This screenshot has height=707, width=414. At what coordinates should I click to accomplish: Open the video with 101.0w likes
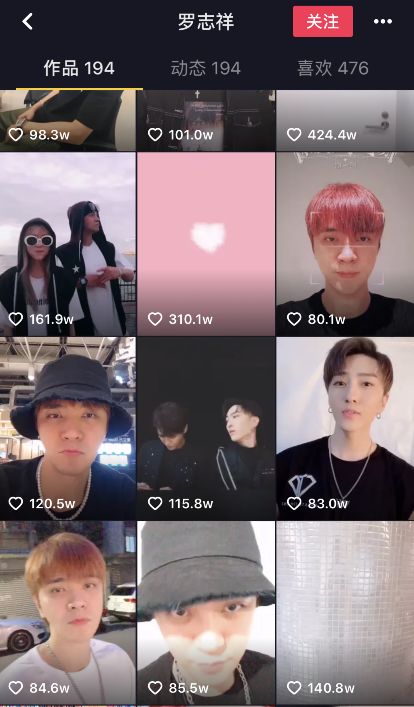(x=206, y=120)
